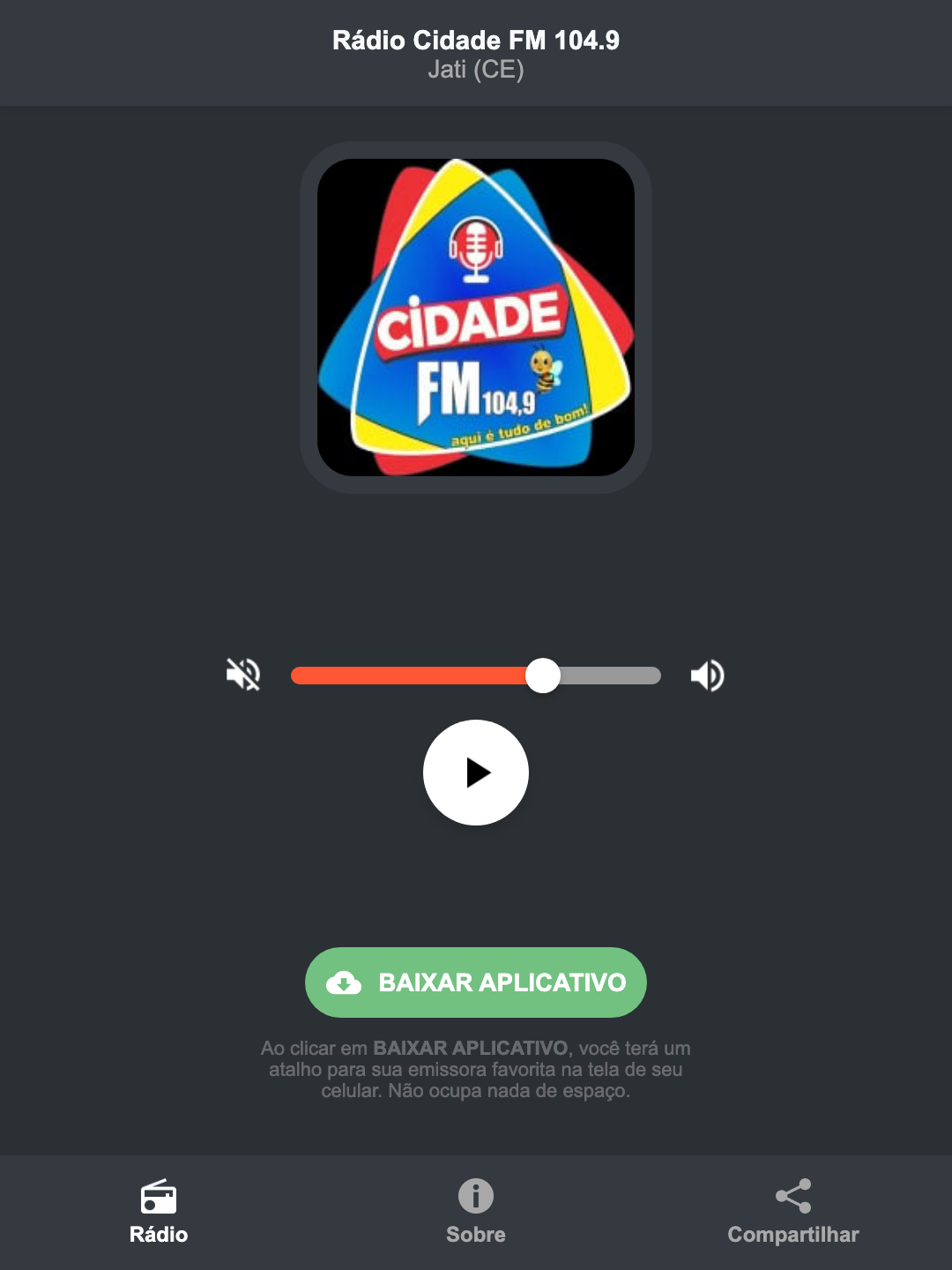Image resolution: width=952 pixels, height=1270 pixels.
Task: Select the radio icon in the bottom bar
Action: point(159,1199)
